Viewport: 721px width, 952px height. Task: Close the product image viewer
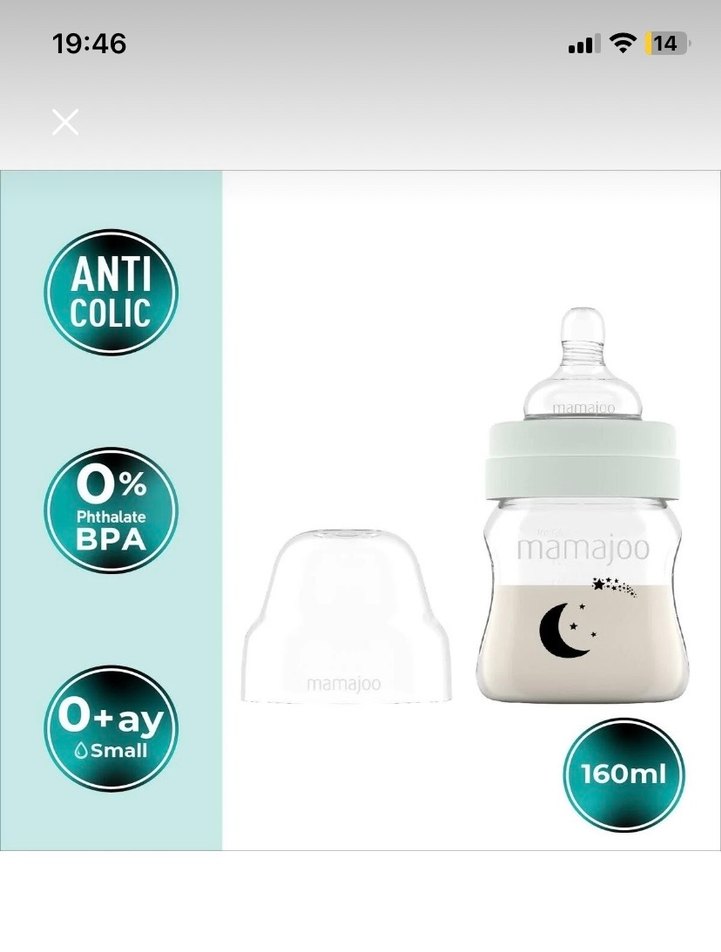point(65,123)
